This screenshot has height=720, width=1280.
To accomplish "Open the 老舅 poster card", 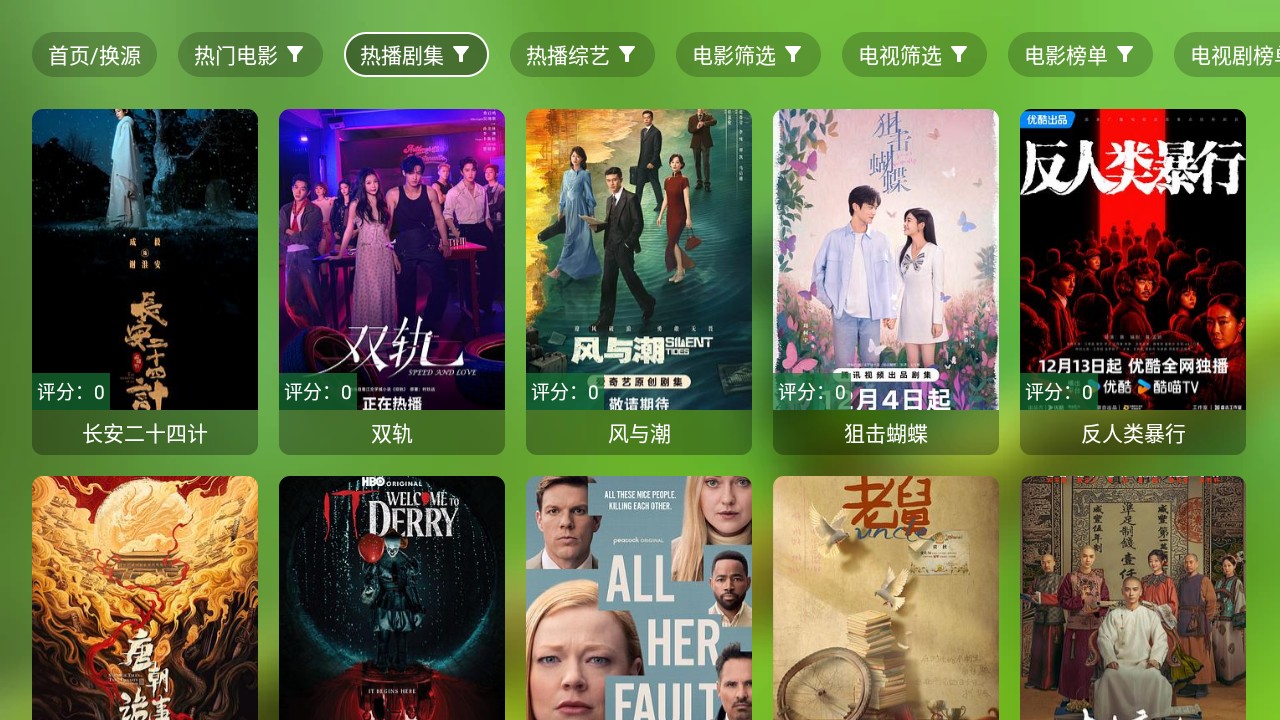I will coord(886,598).
